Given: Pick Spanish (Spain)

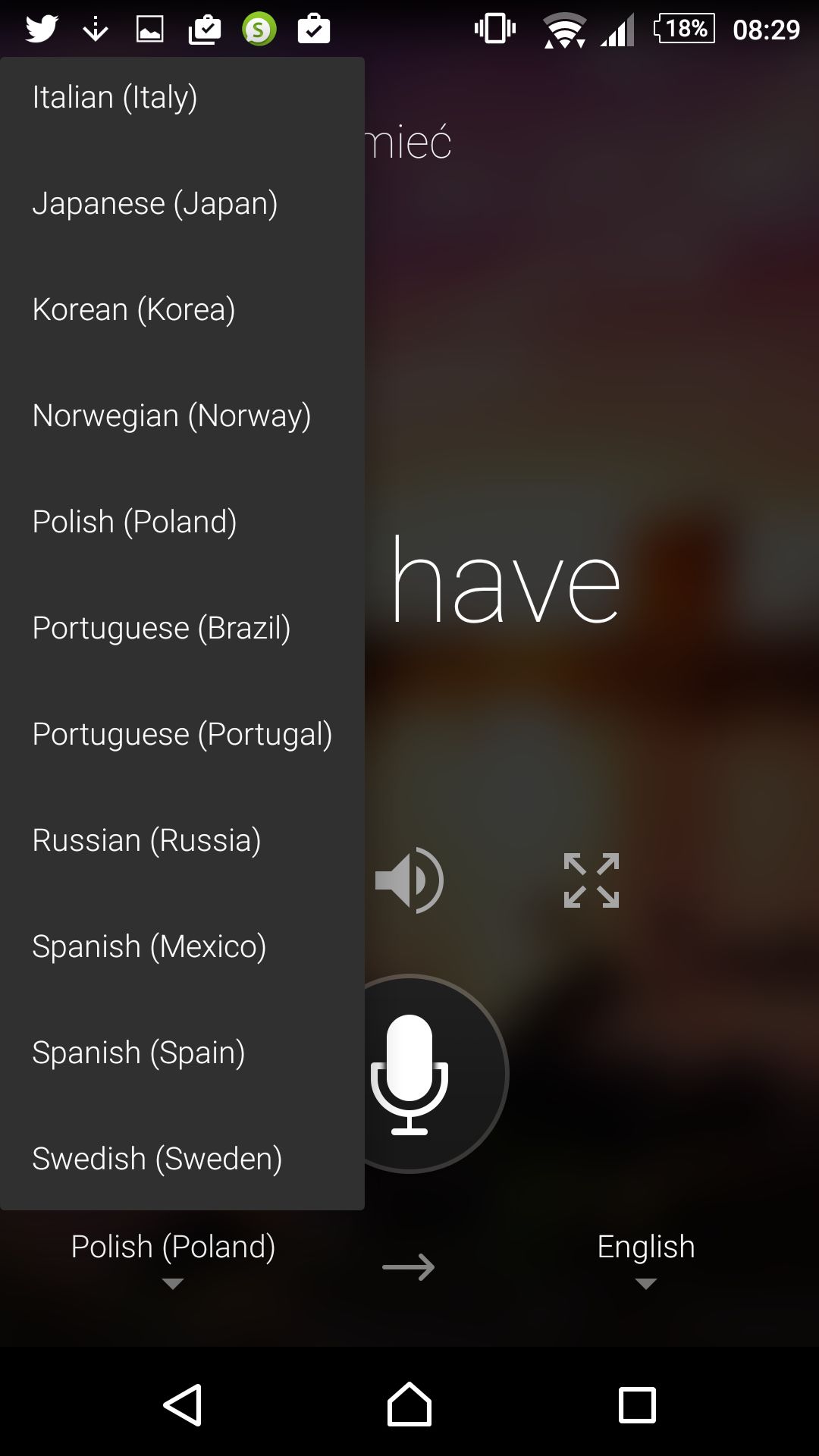Looking at the screenshot, I should point(182,1053).
